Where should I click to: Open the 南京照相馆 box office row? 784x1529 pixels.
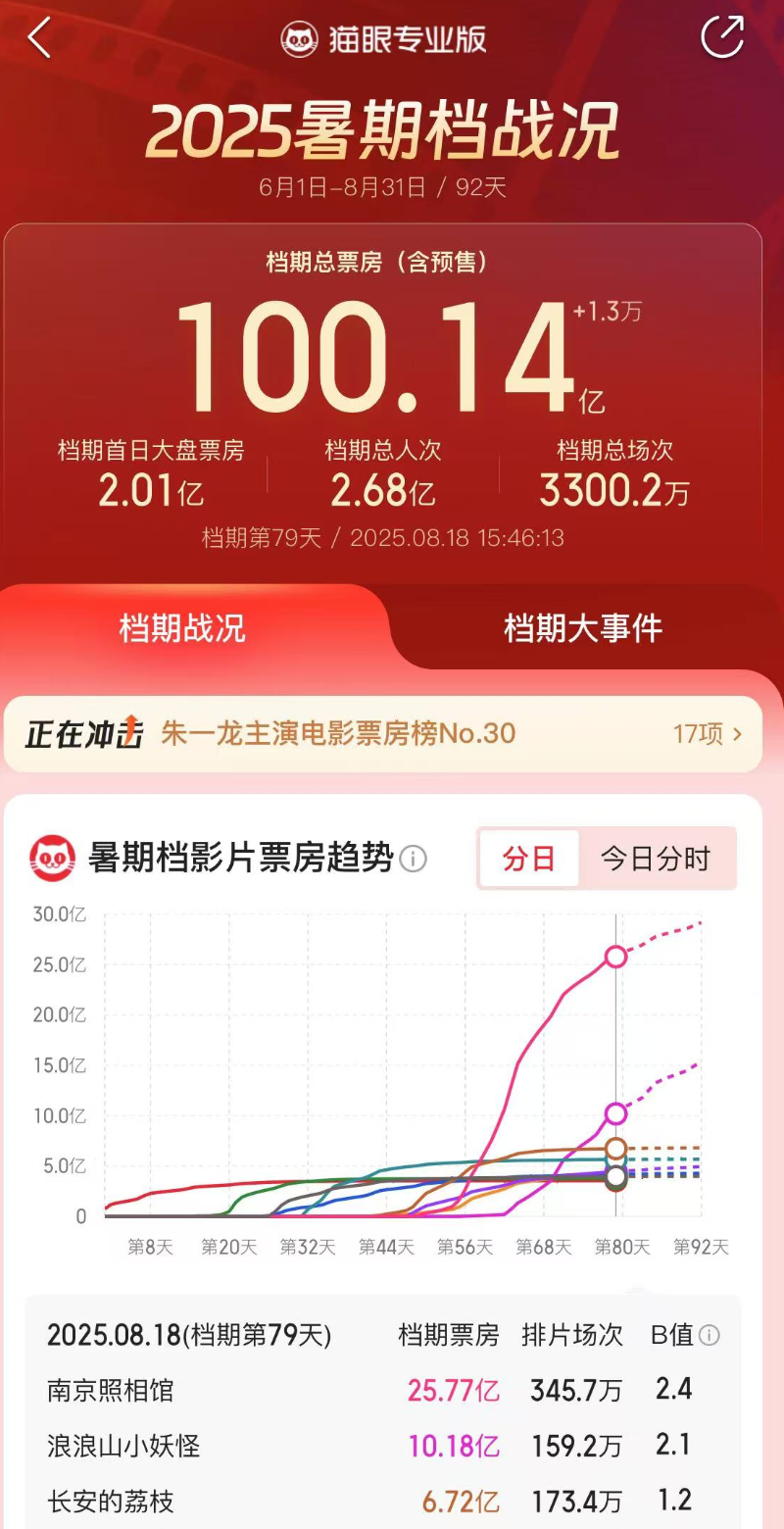[382, 1390]
